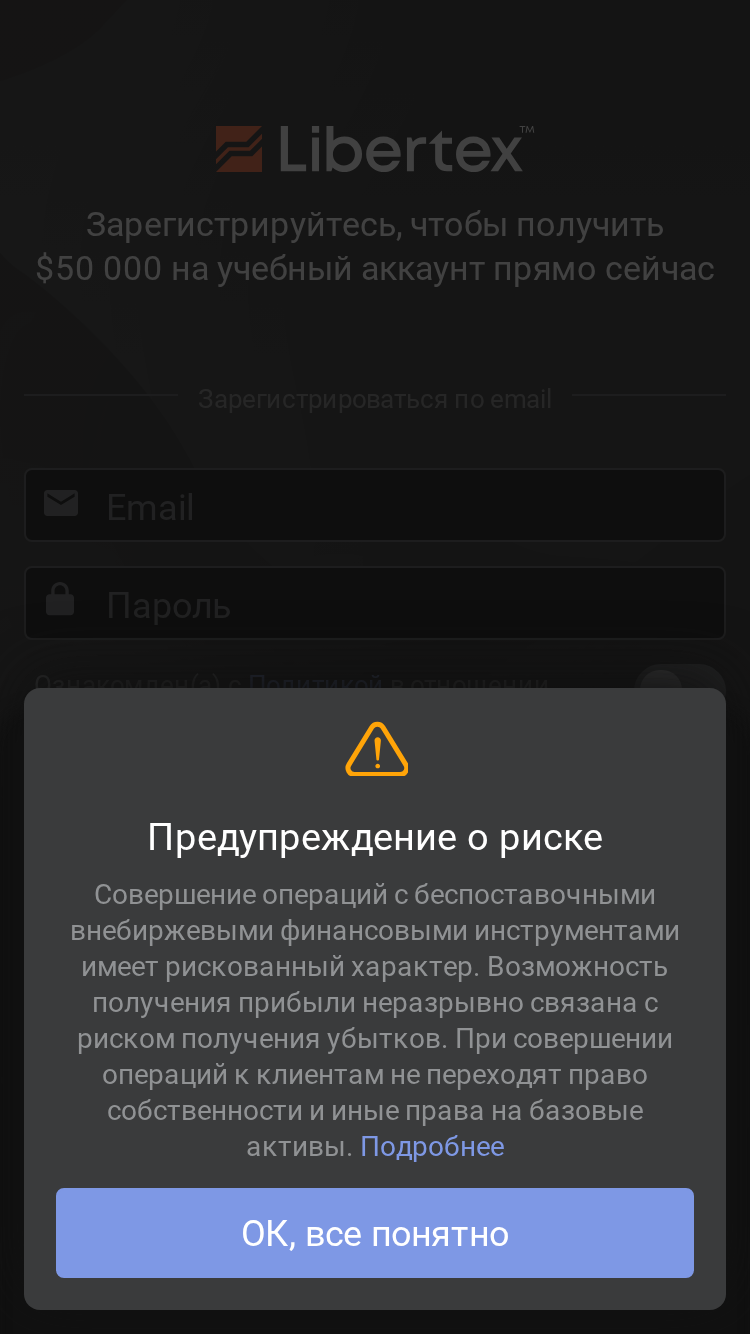Confirm with "ОК, все понятно" button
Screen dimensions: 750x1334
coord(375,1233)
